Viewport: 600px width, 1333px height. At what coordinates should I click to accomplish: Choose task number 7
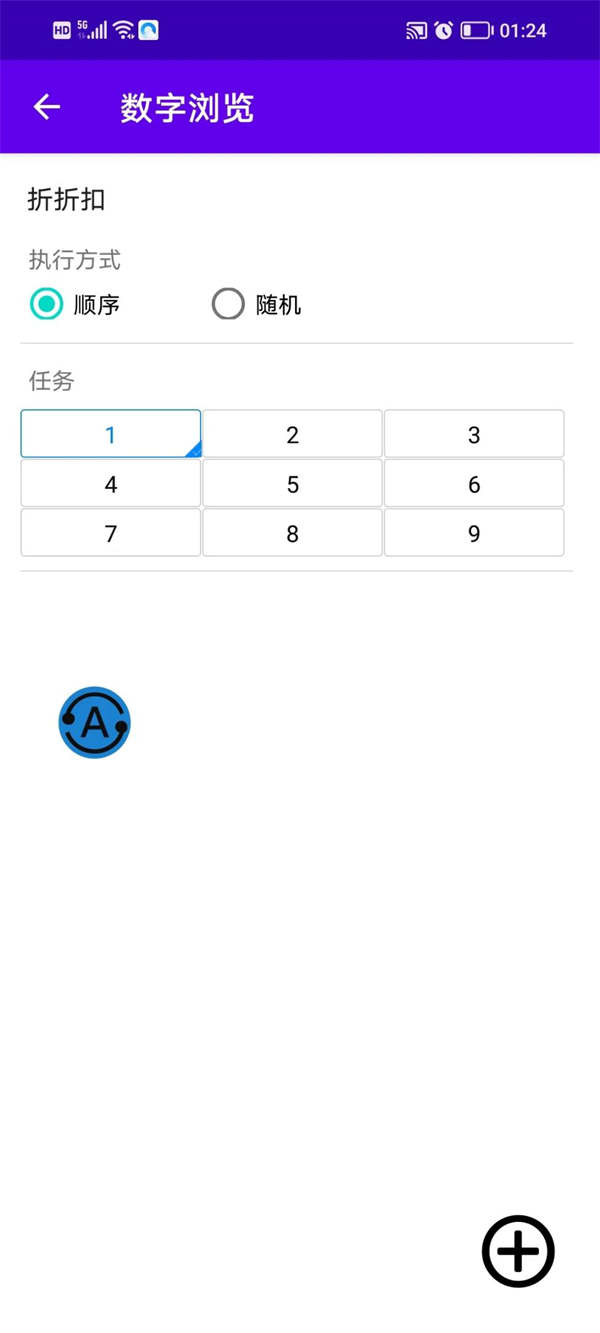[111, 533]
